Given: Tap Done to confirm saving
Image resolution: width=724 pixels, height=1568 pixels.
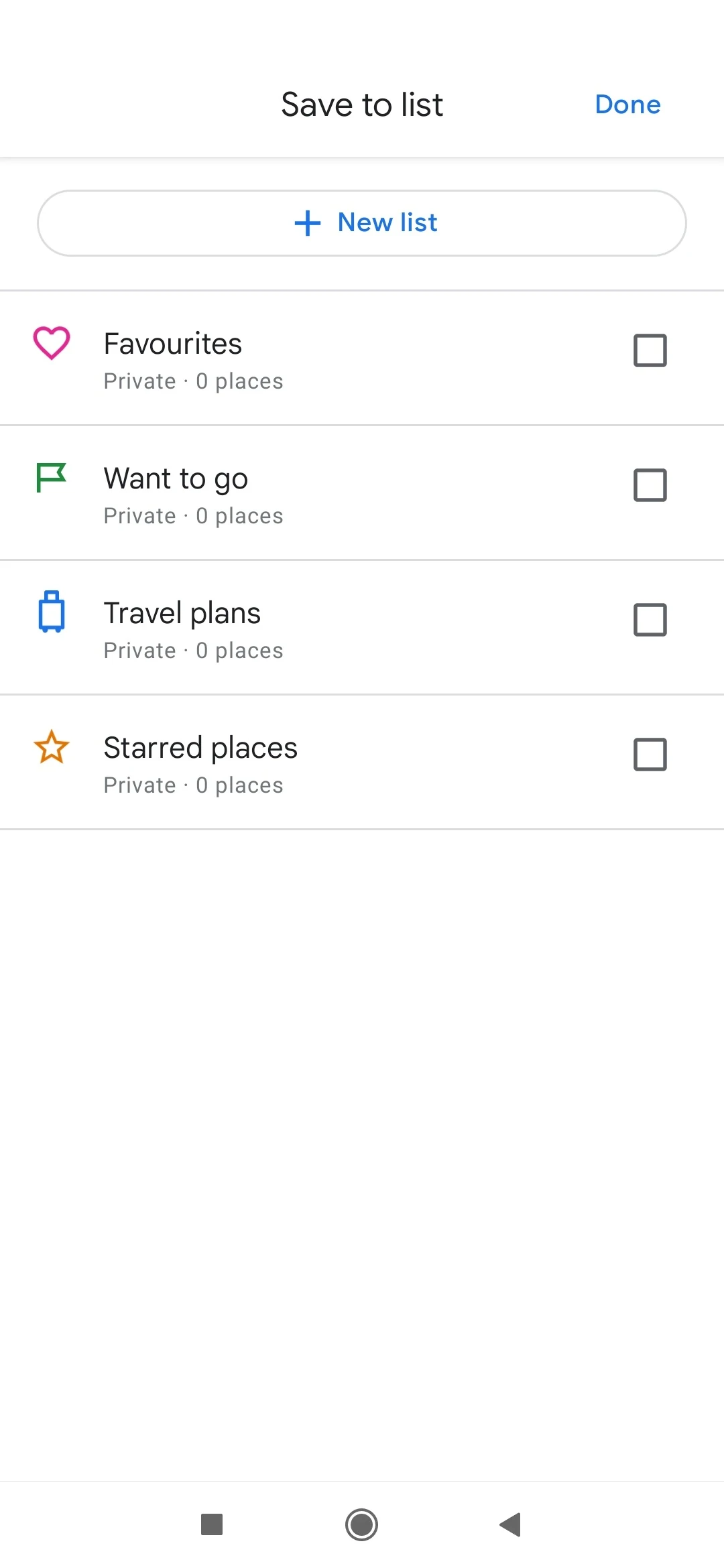Looking at the screenshot, I should pos(627,105).
